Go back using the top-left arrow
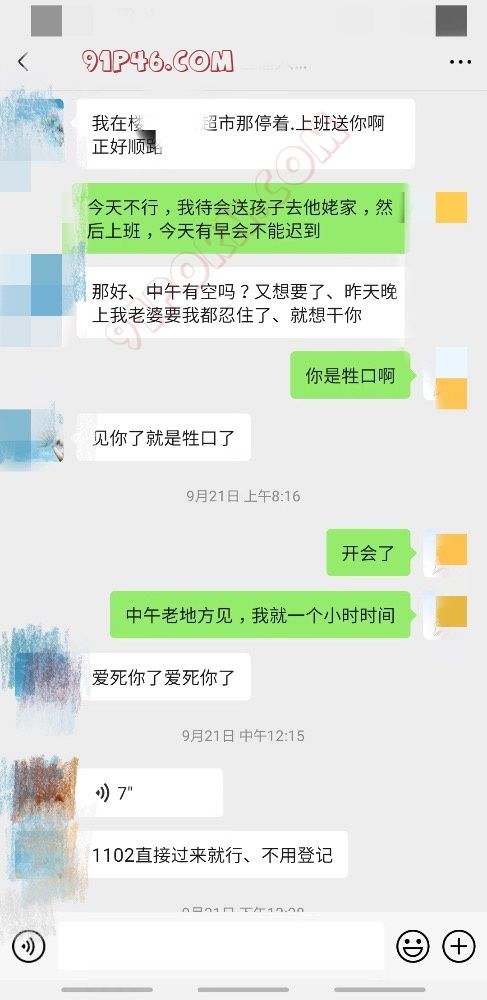 click(x=23, y=62)
